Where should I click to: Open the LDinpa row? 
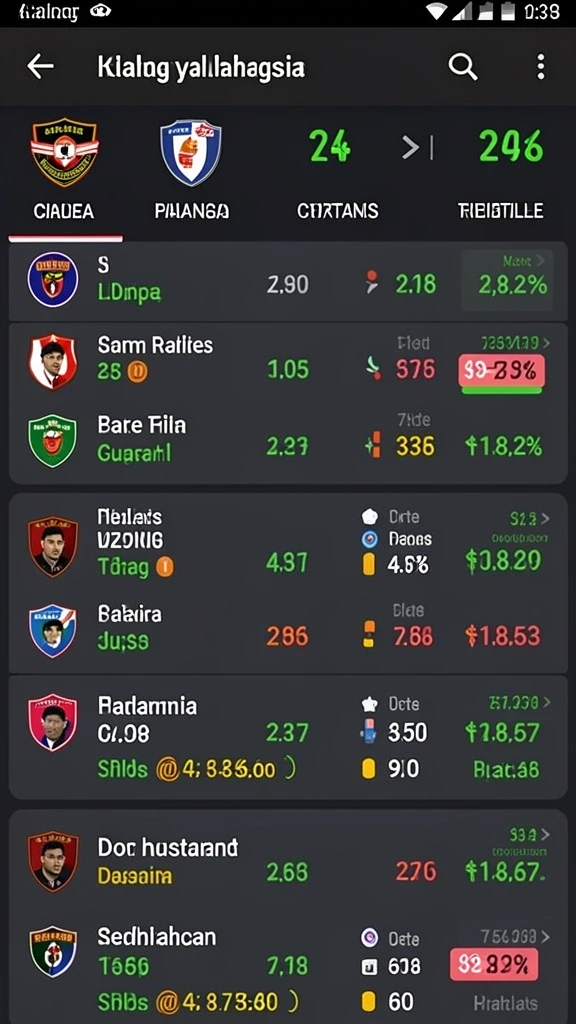[288, 282]
